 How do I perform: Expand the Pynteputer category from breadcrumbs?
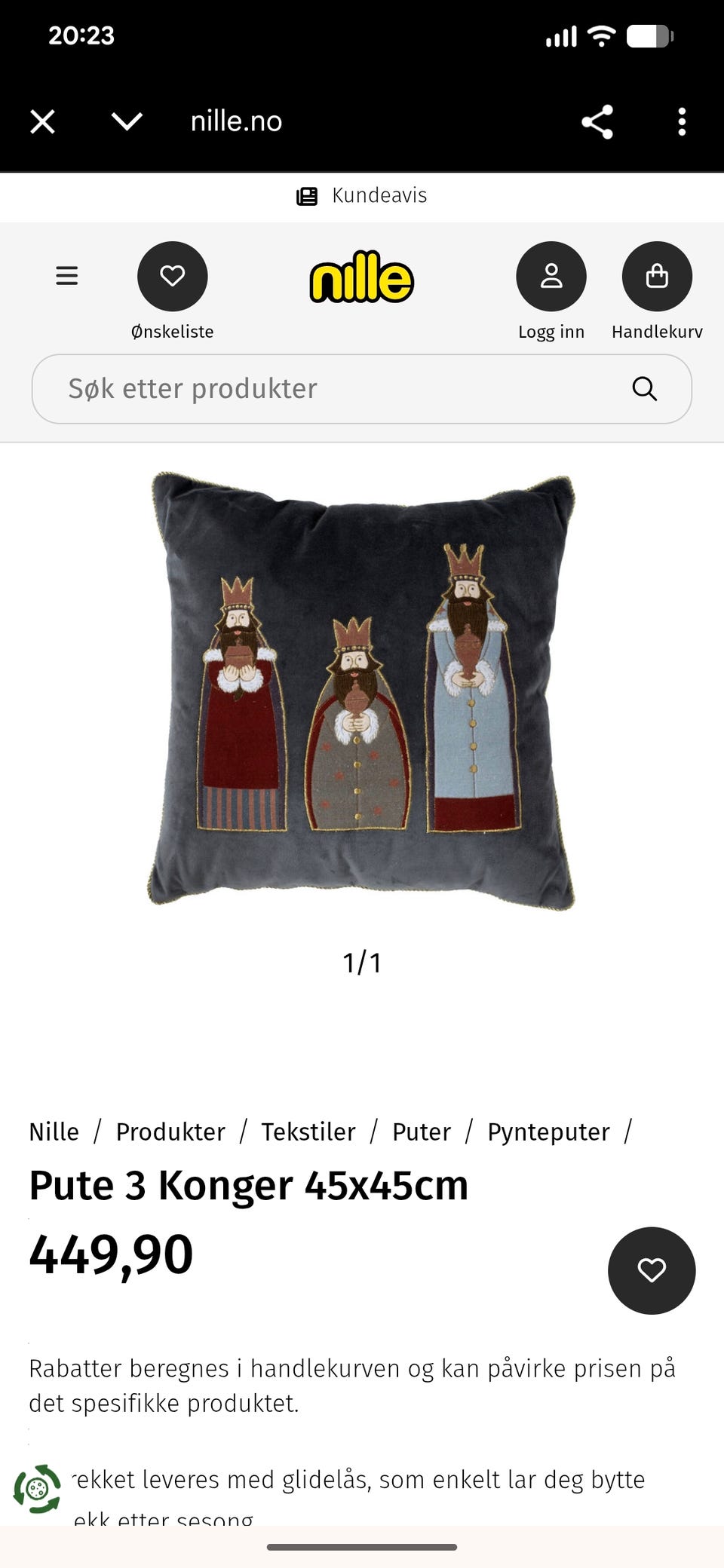pyautogui.click(x=548, y=1132)
